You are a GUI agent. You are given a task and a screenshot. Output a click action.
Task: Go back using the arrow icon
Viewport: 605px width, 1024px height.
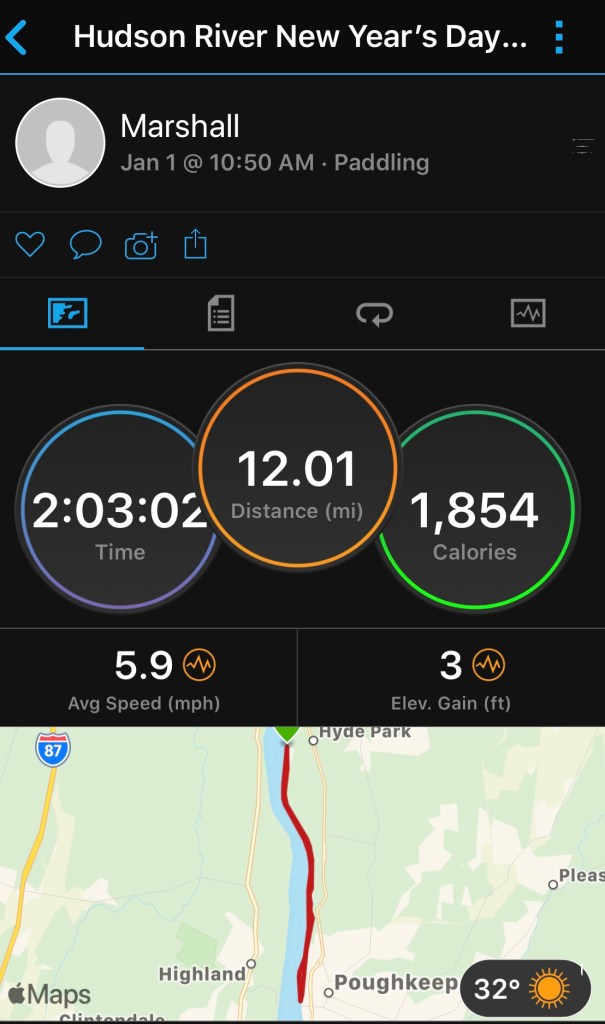click(x=17, y=38)
